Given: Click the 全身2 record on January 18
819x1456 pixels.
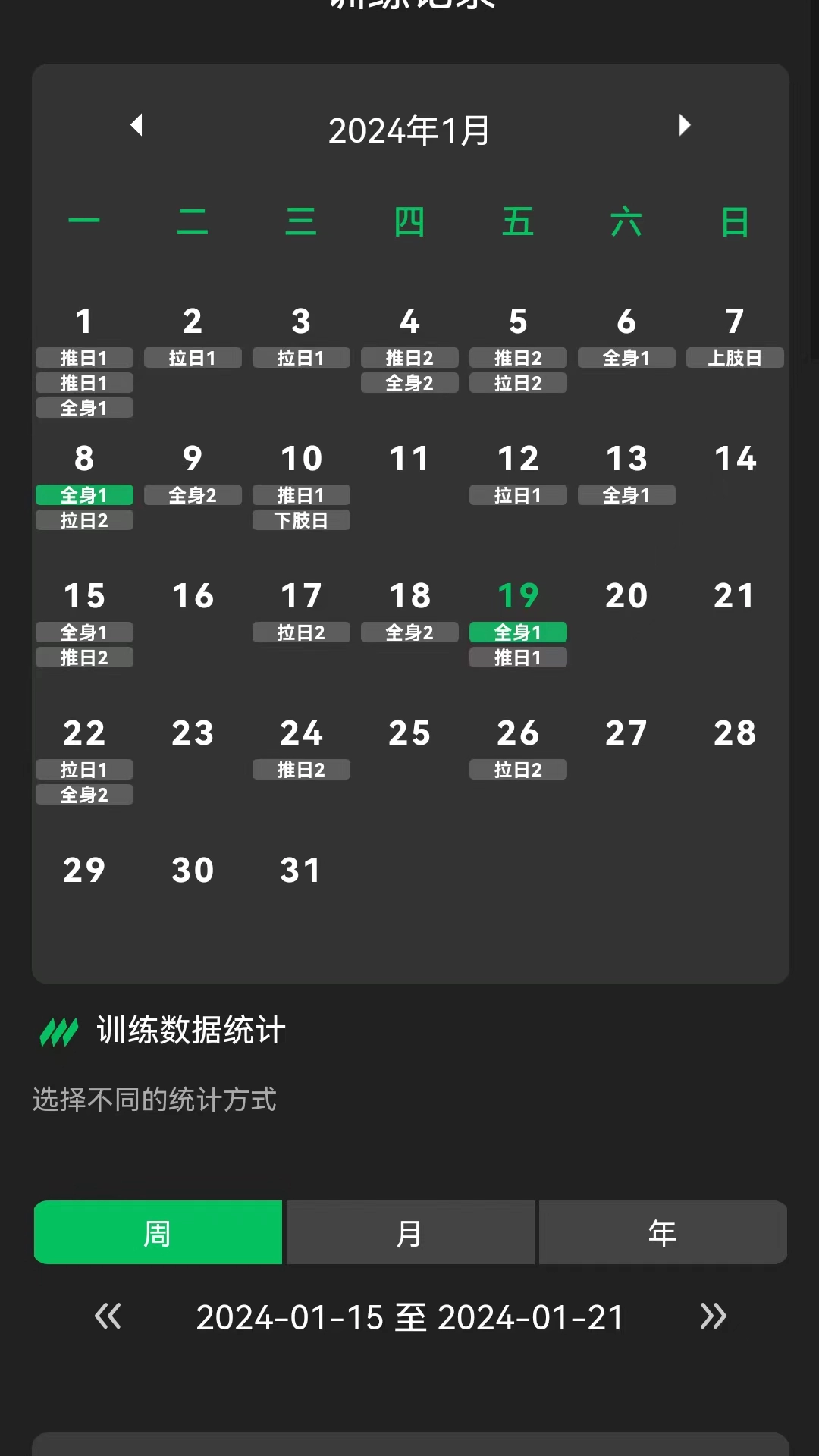Looking at the screenshot, I should tap(409, 632).
